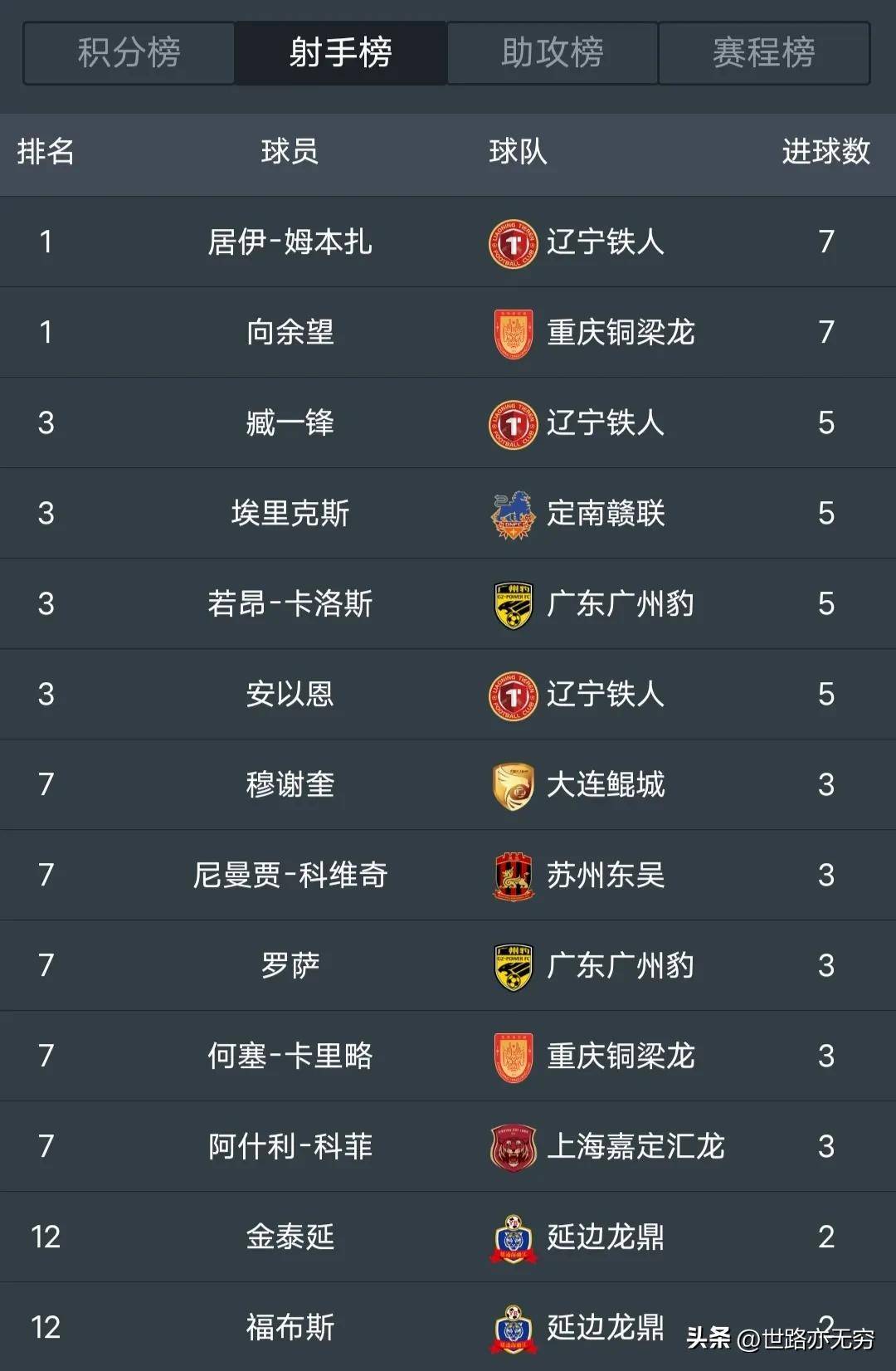
Task: Select the 射手榜 tab
Action: point(341,53)
